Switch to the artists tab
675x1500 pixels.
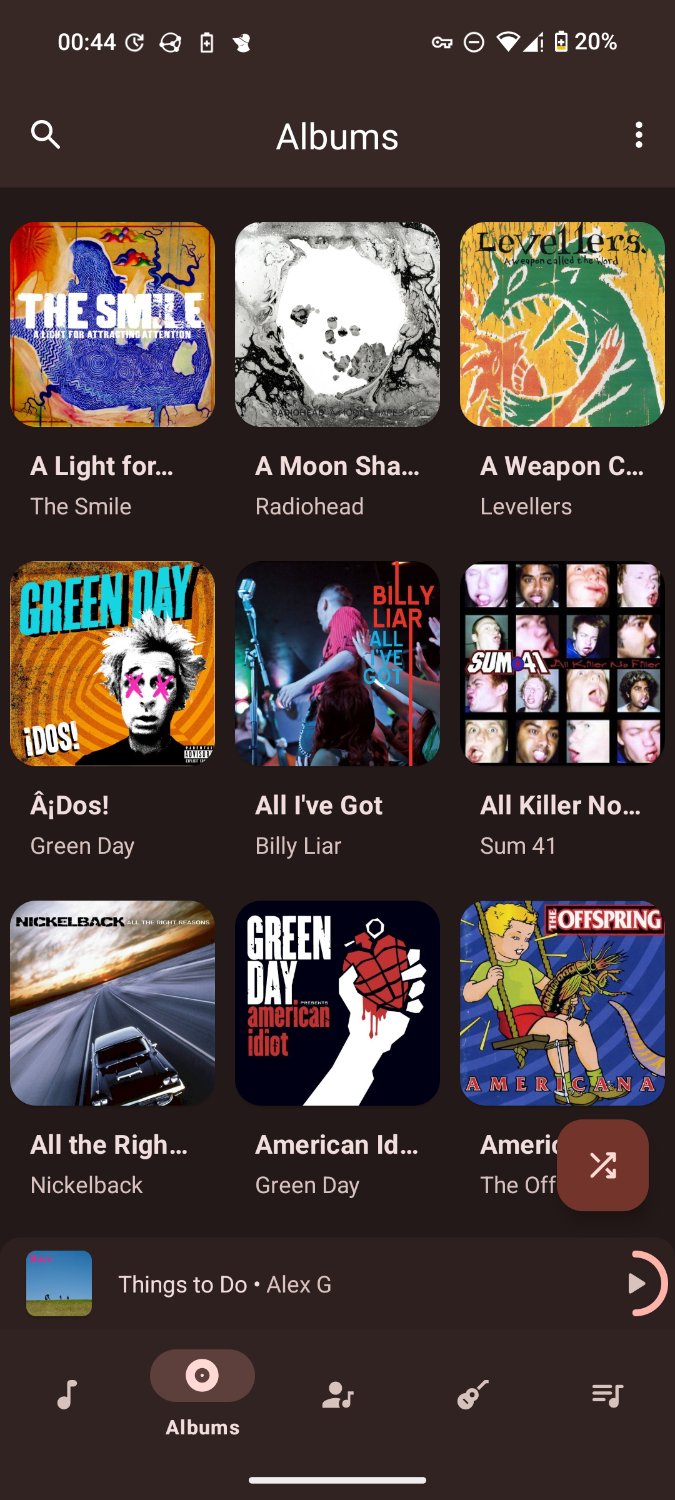click(338, 1395)
